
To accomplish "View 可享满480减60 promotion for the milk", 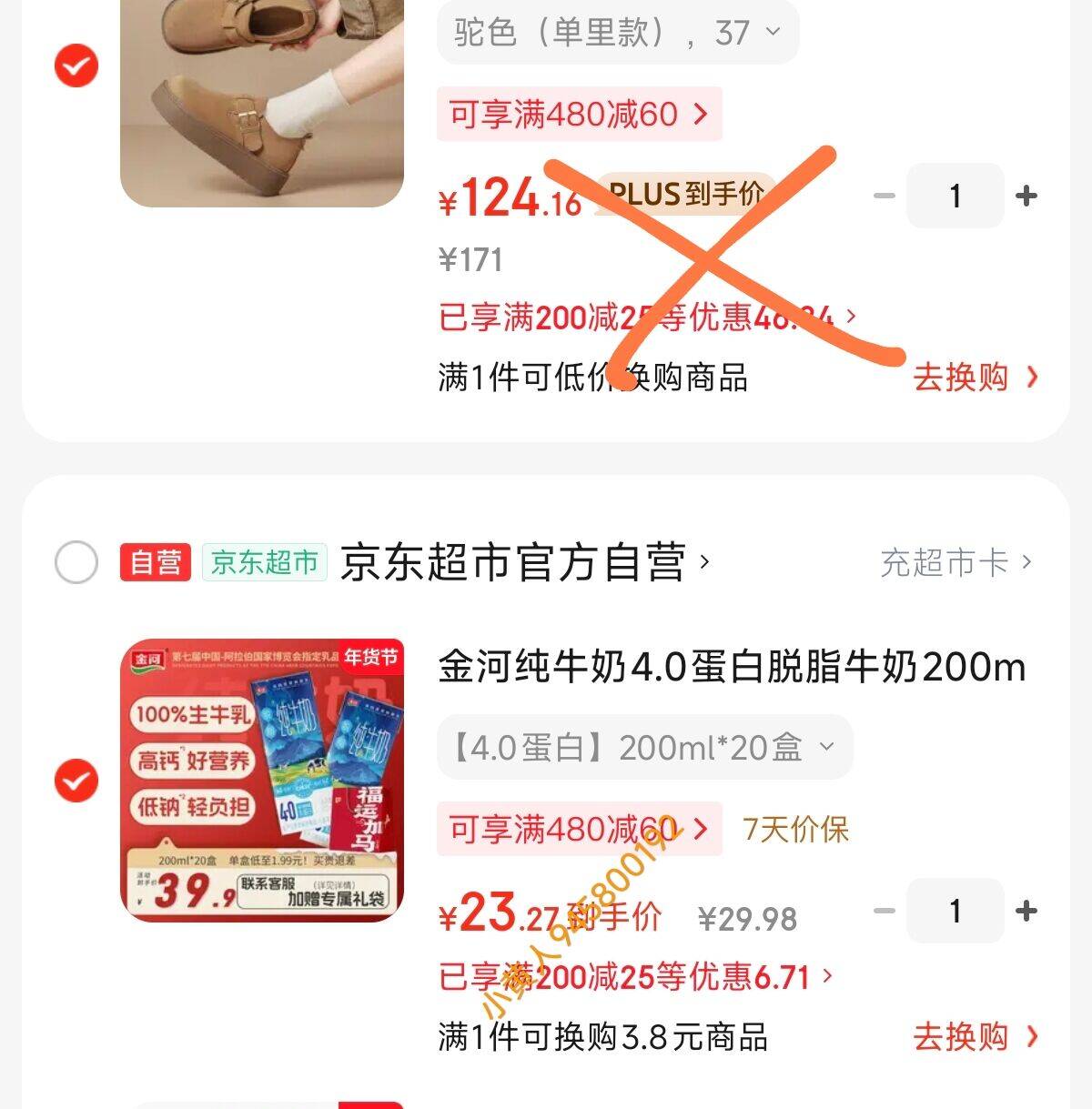I will (579, 829).
